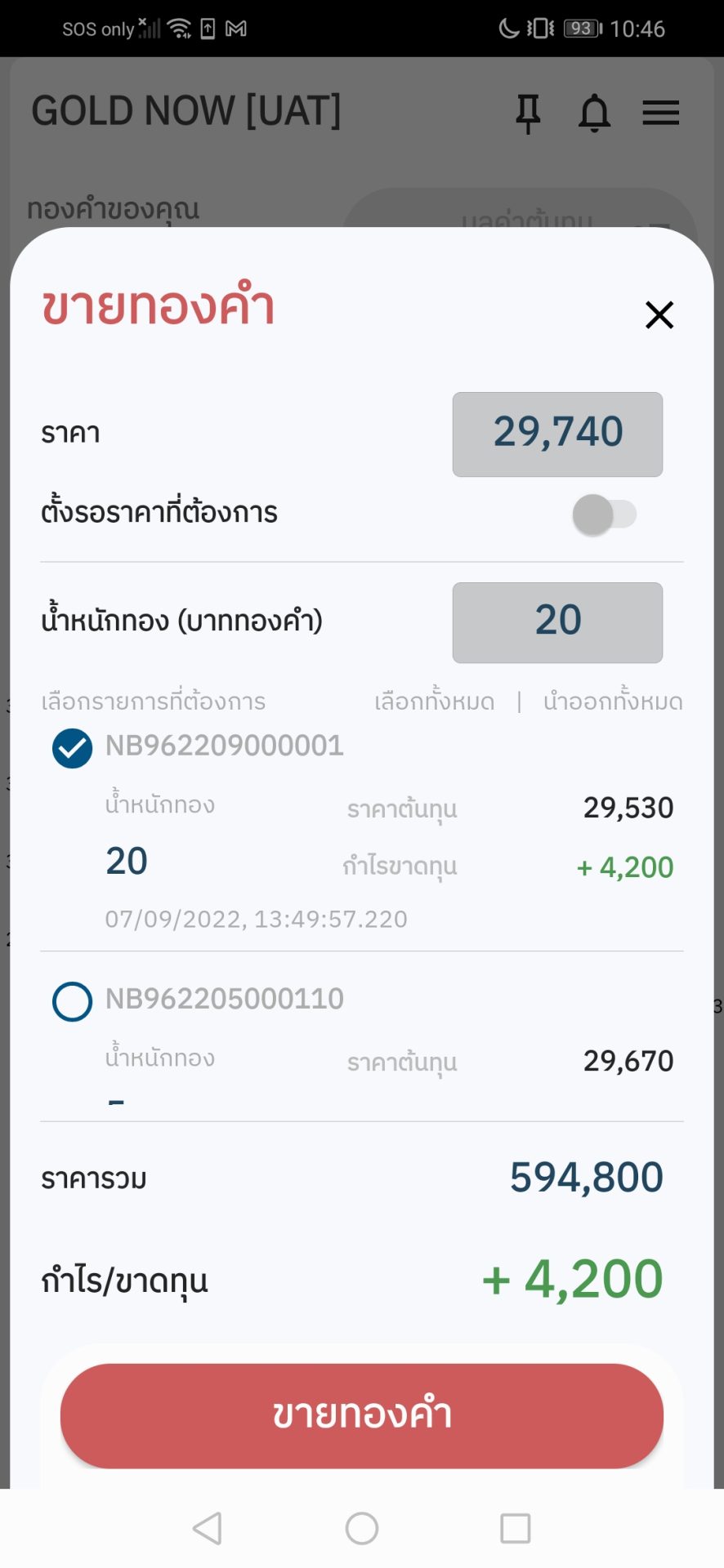This screenshot has height=1568, width=724.
Task: Uncheck order NB962209000001
Action: pos(73,748)
